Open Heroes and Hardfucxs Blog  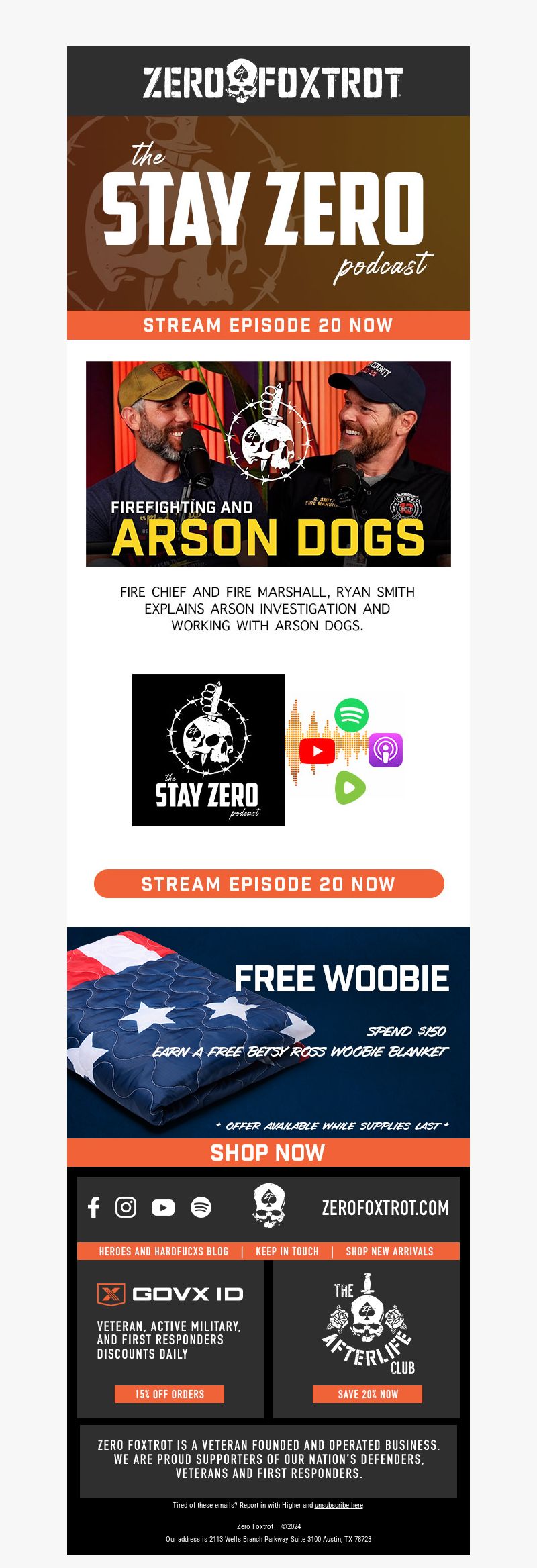point(164,1251)
